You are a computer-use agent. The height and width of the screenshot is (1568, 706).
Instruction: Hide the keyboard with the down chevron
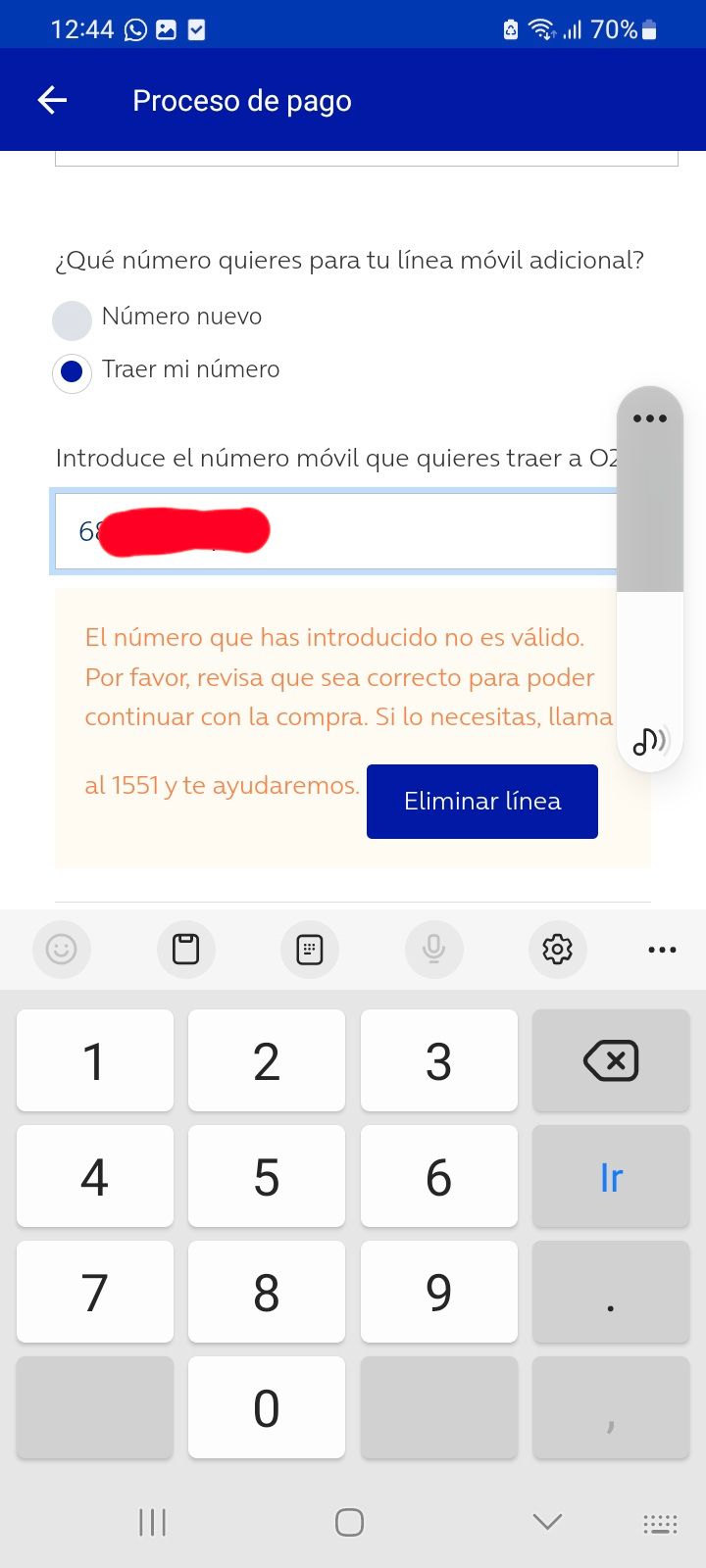point(546,1522)
